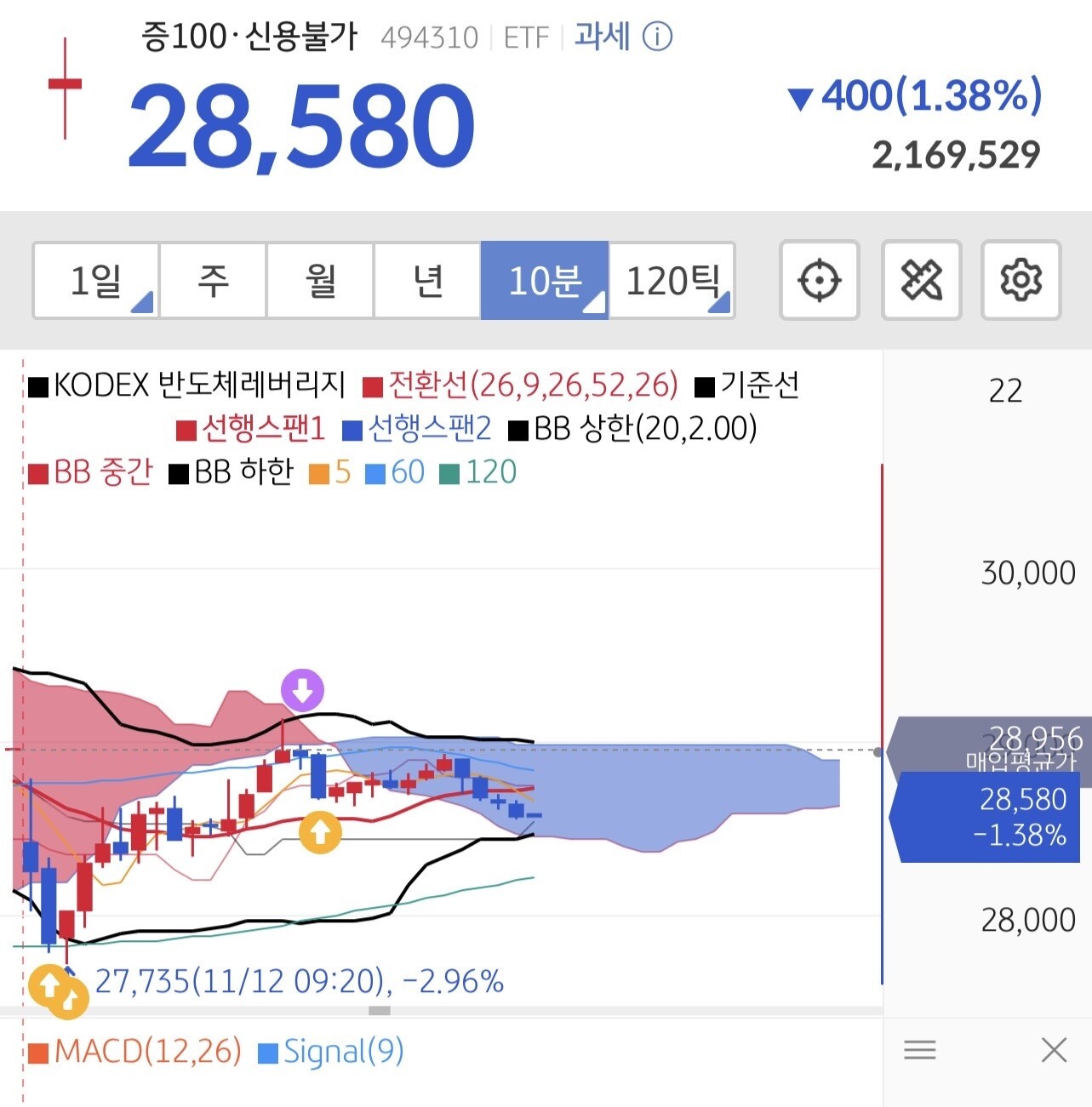
Task: Switch to the 년 yearly chart
Action: (428, 281)
